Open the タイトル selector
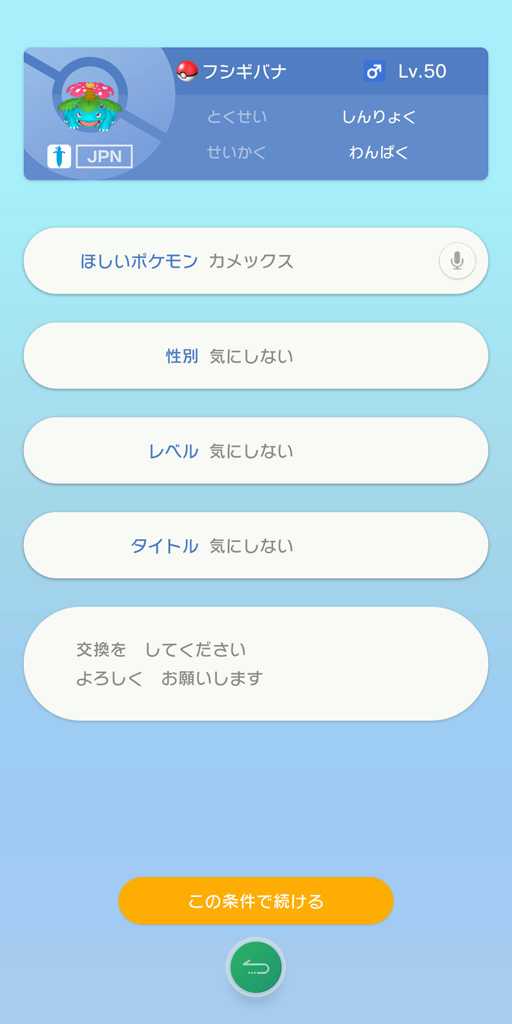This screenshot has width=512, height=1024. [x=256, y=545]
